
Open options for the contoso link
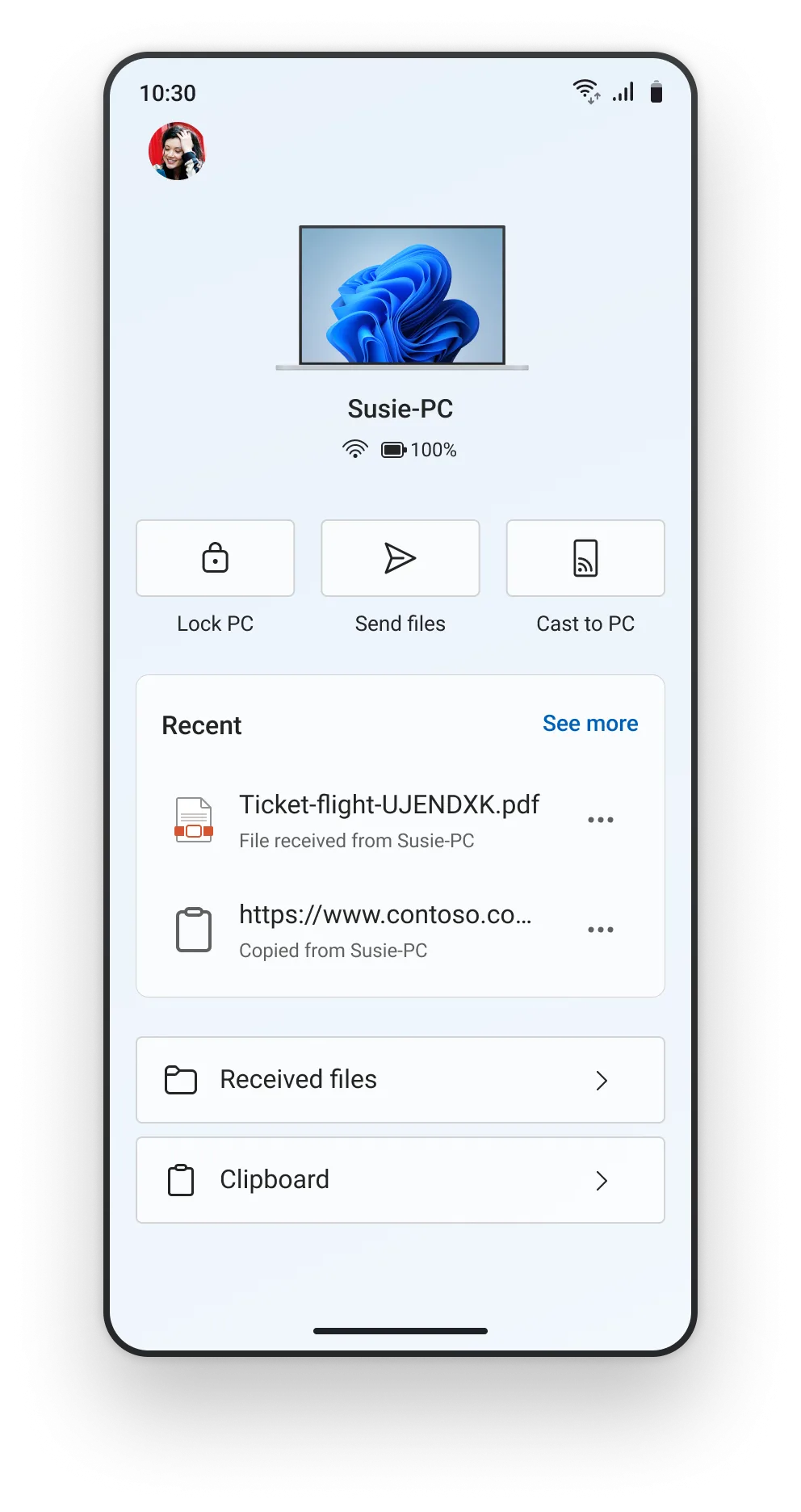600,930
